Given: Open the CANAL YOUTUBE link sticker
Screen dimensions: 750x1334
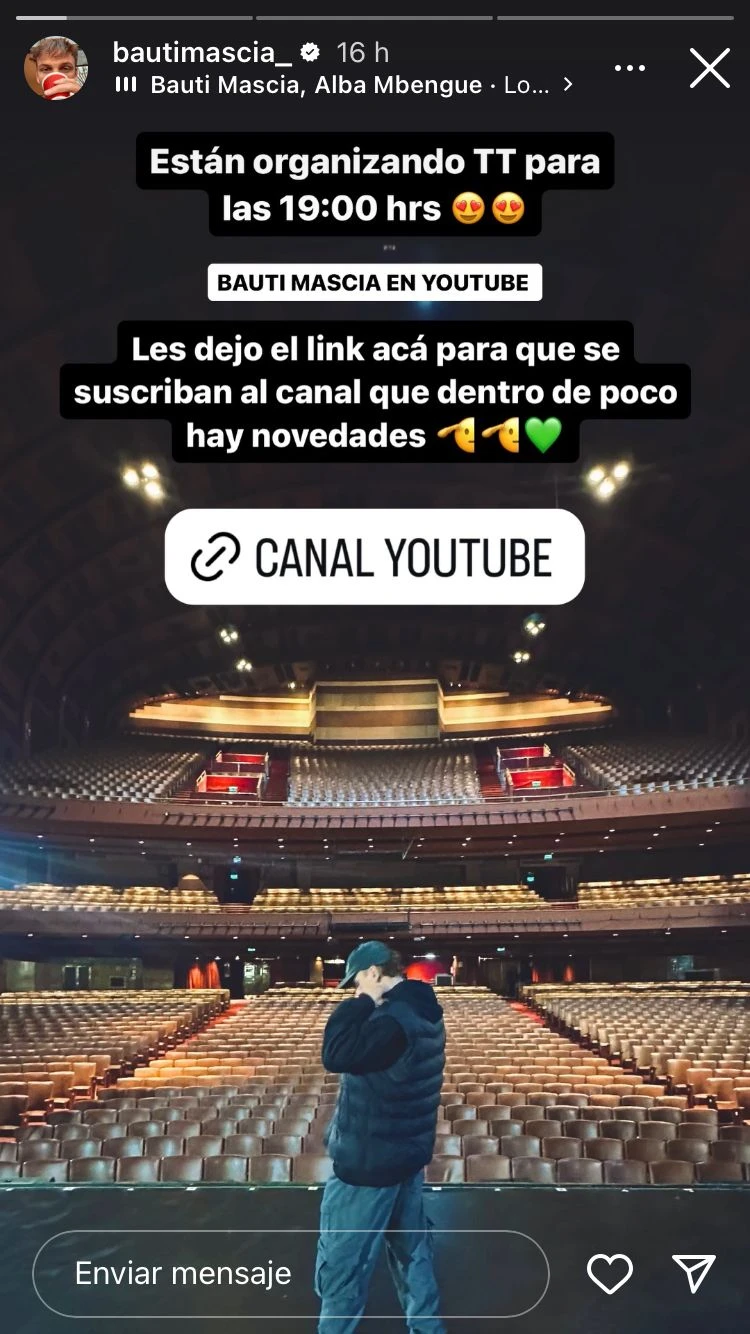Looking at the screenshot, I should 375,557.
